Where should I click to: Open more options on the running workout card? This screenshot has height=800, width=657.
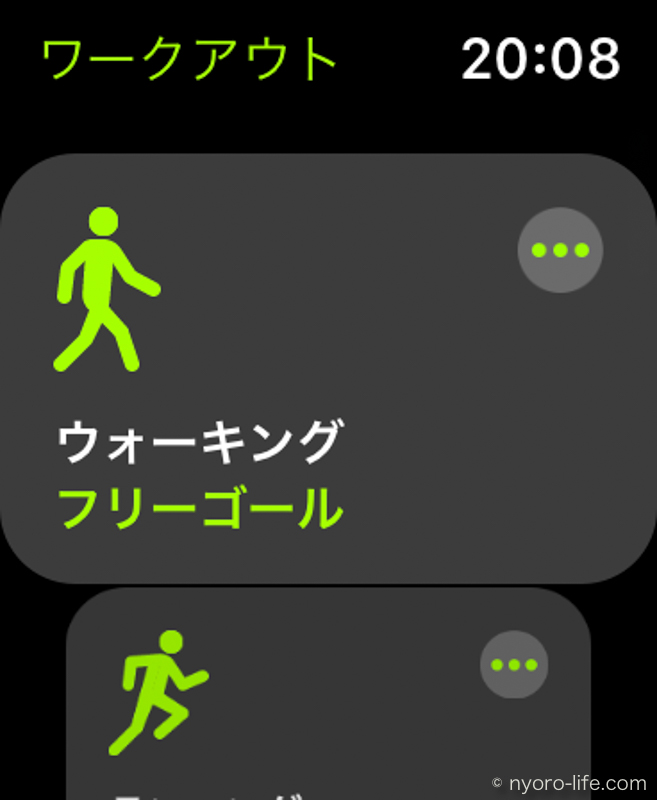[x=515, y=664]
